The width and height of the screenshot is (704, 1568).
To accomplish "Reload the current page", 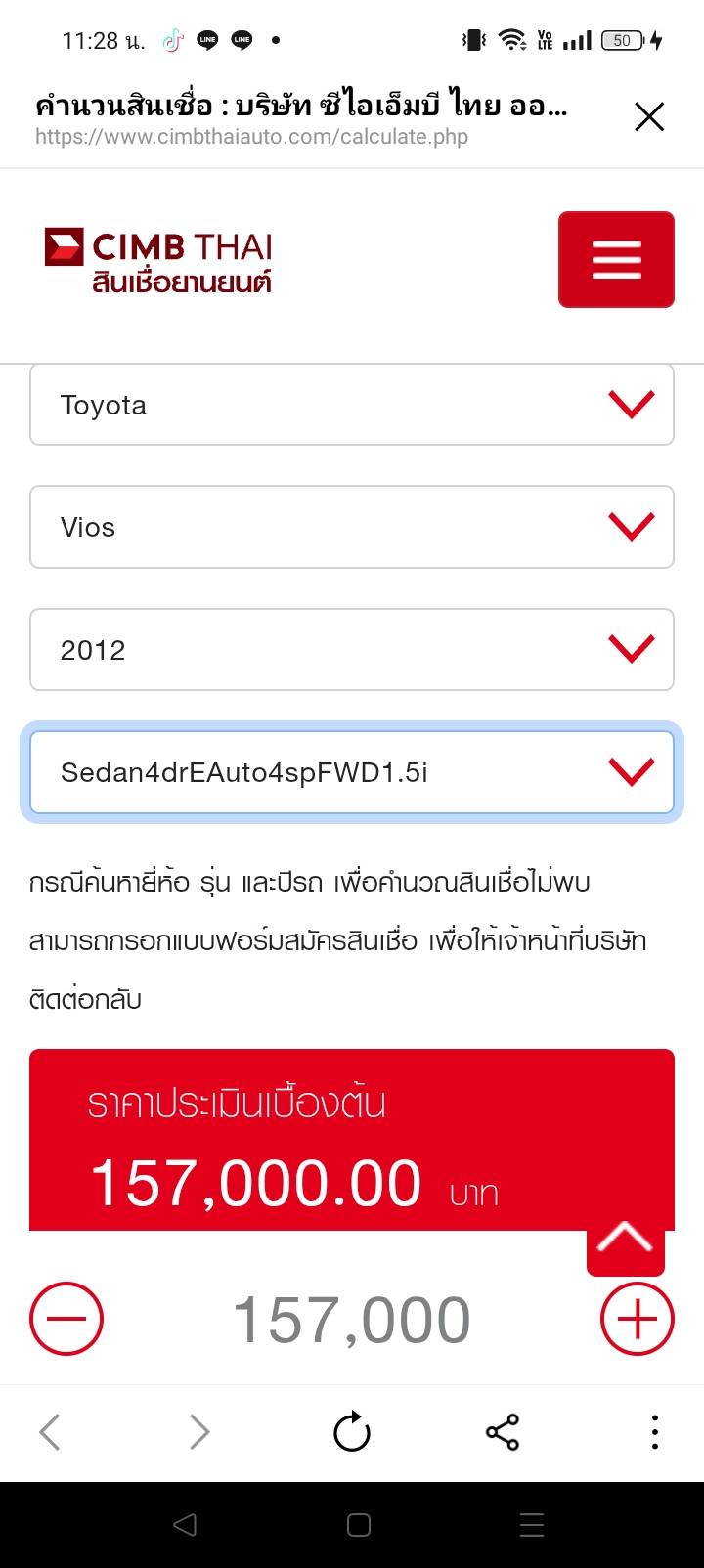I will point(352,1433).
